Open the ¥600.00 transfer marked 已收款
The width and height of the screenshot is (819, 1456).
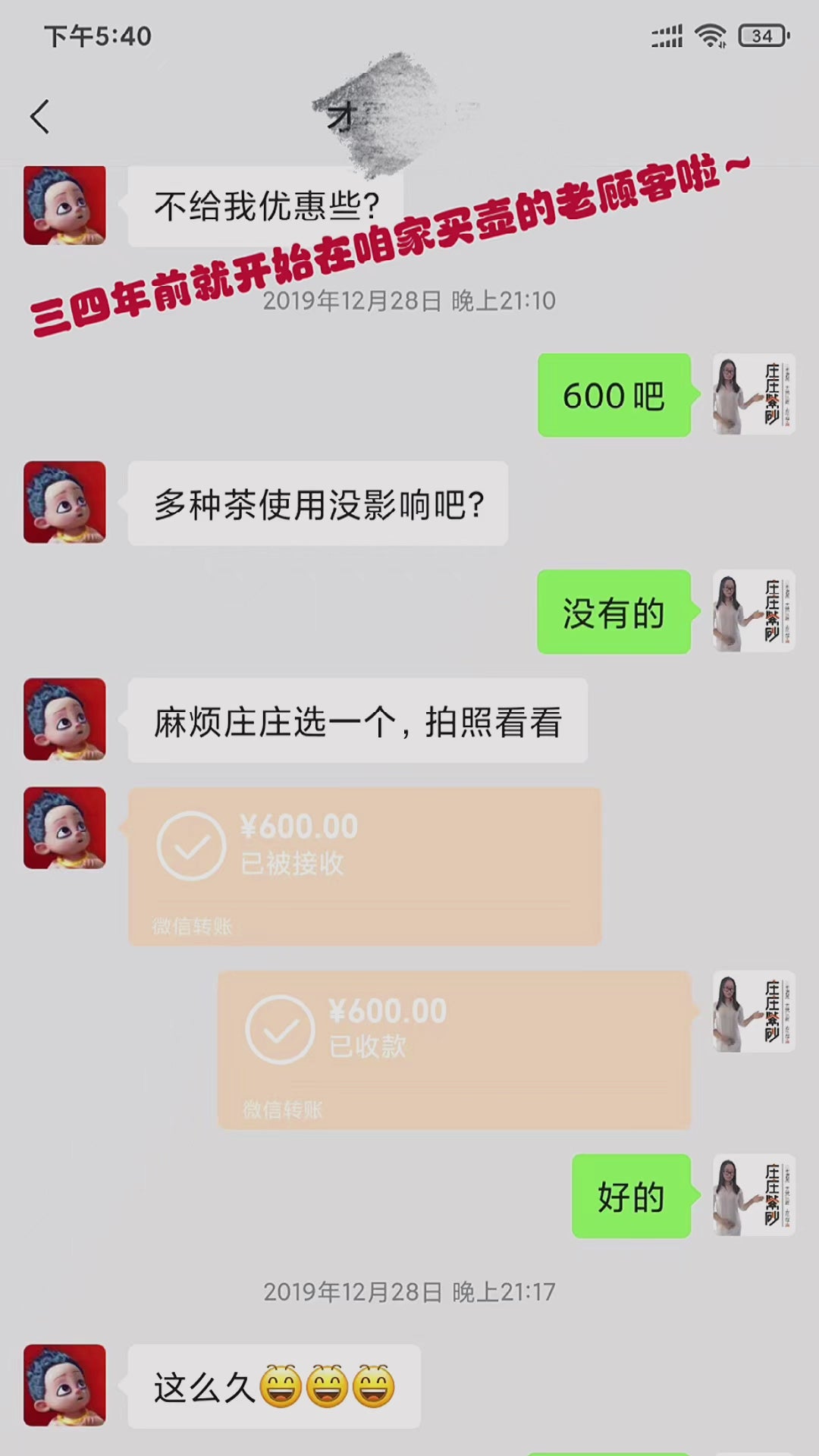click(453, 1049)
